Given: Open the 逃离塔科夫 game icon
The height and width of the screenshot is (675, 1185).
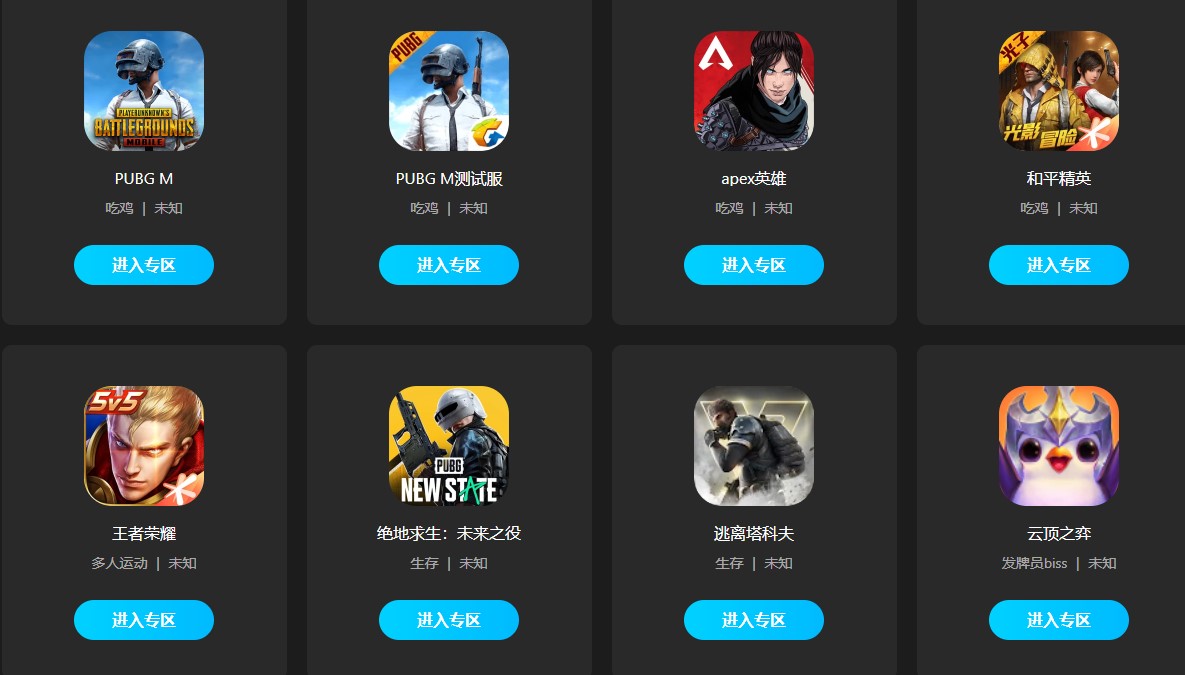Looking at the screenshot, I should [754, 446].
